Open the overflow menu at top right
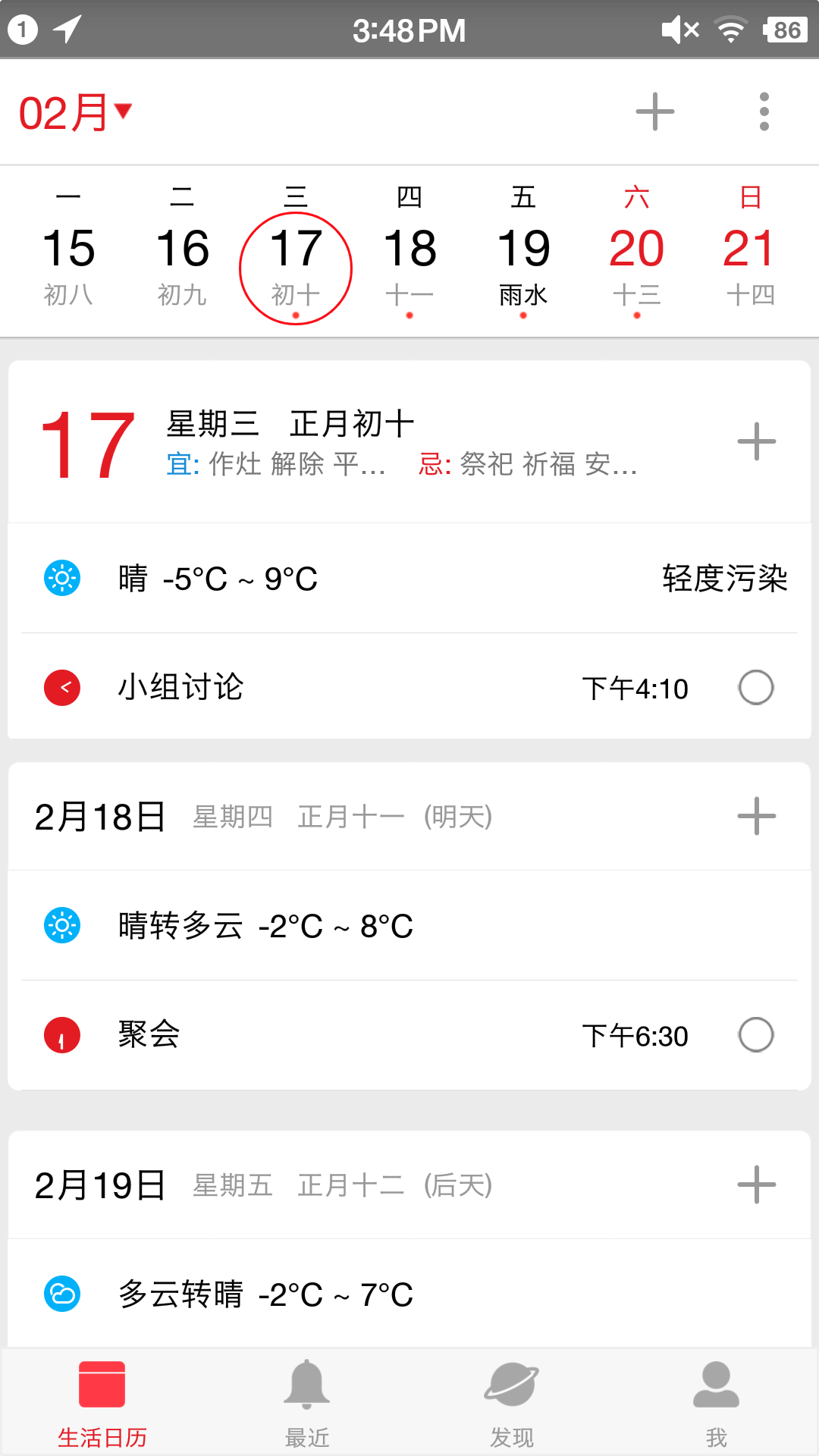 764,110
